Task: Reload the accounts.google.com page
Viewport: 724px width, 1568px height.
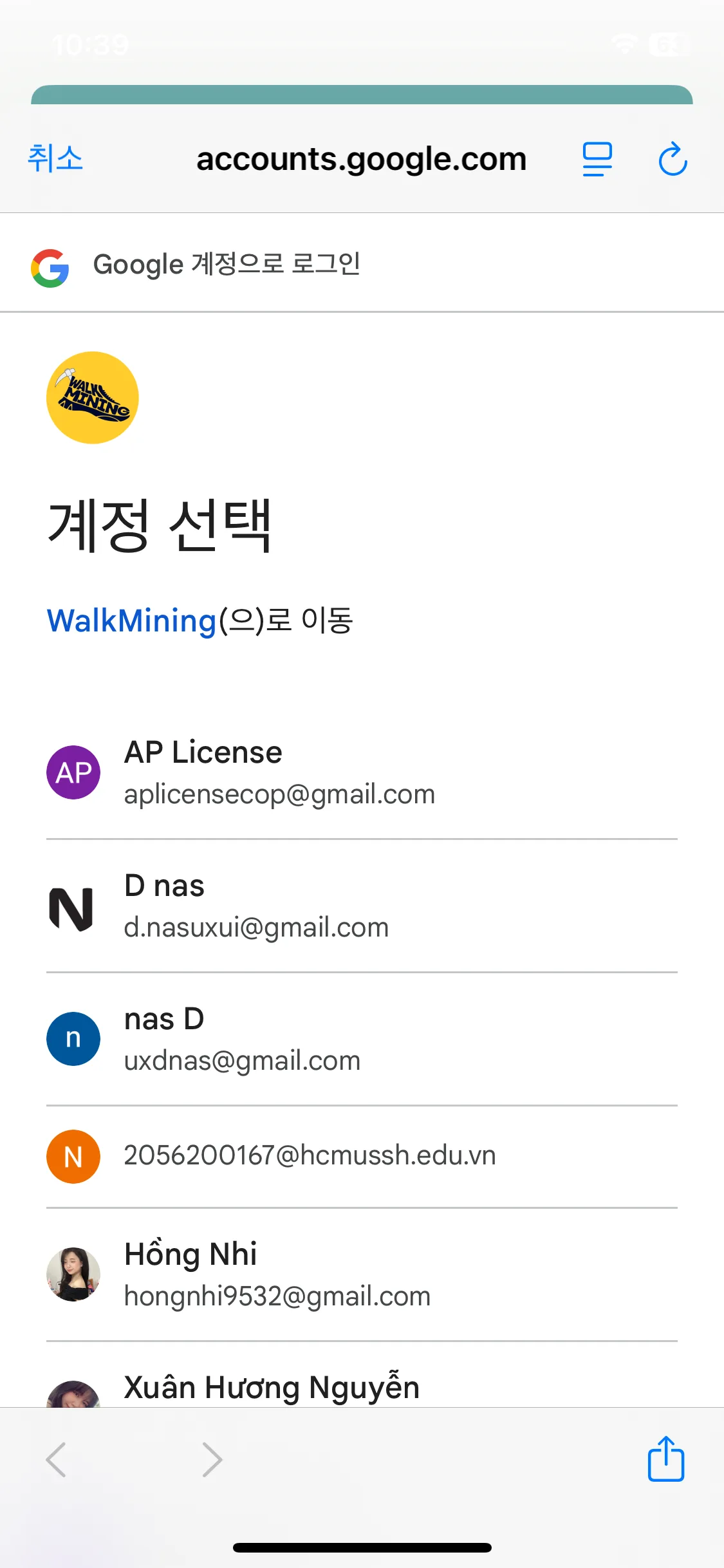Action: 673,159
